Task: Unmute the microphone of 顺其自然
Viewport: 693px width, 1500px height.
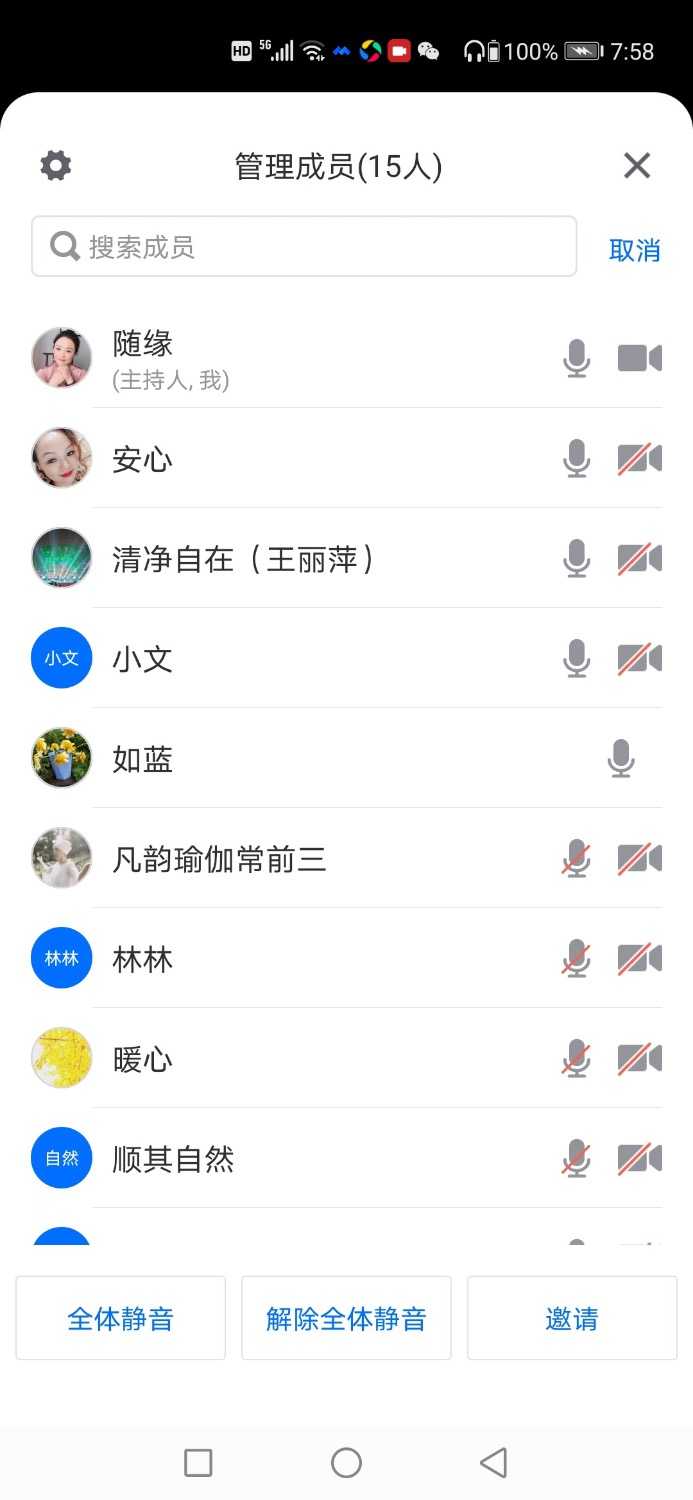Action: coord(577,1158)
